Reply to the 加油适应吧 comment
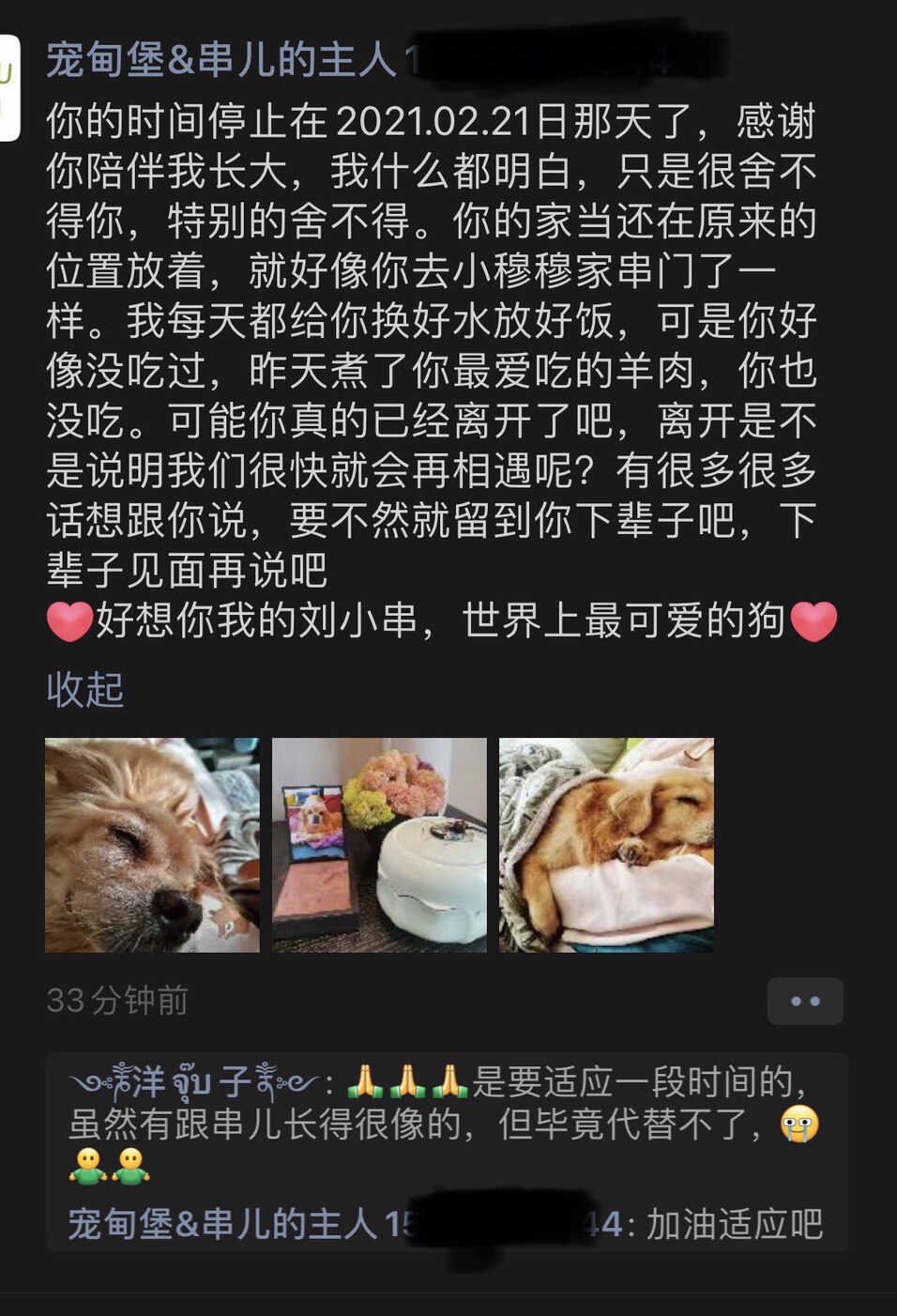This screenshot has height=1316, width=897. pos(446,1224)
